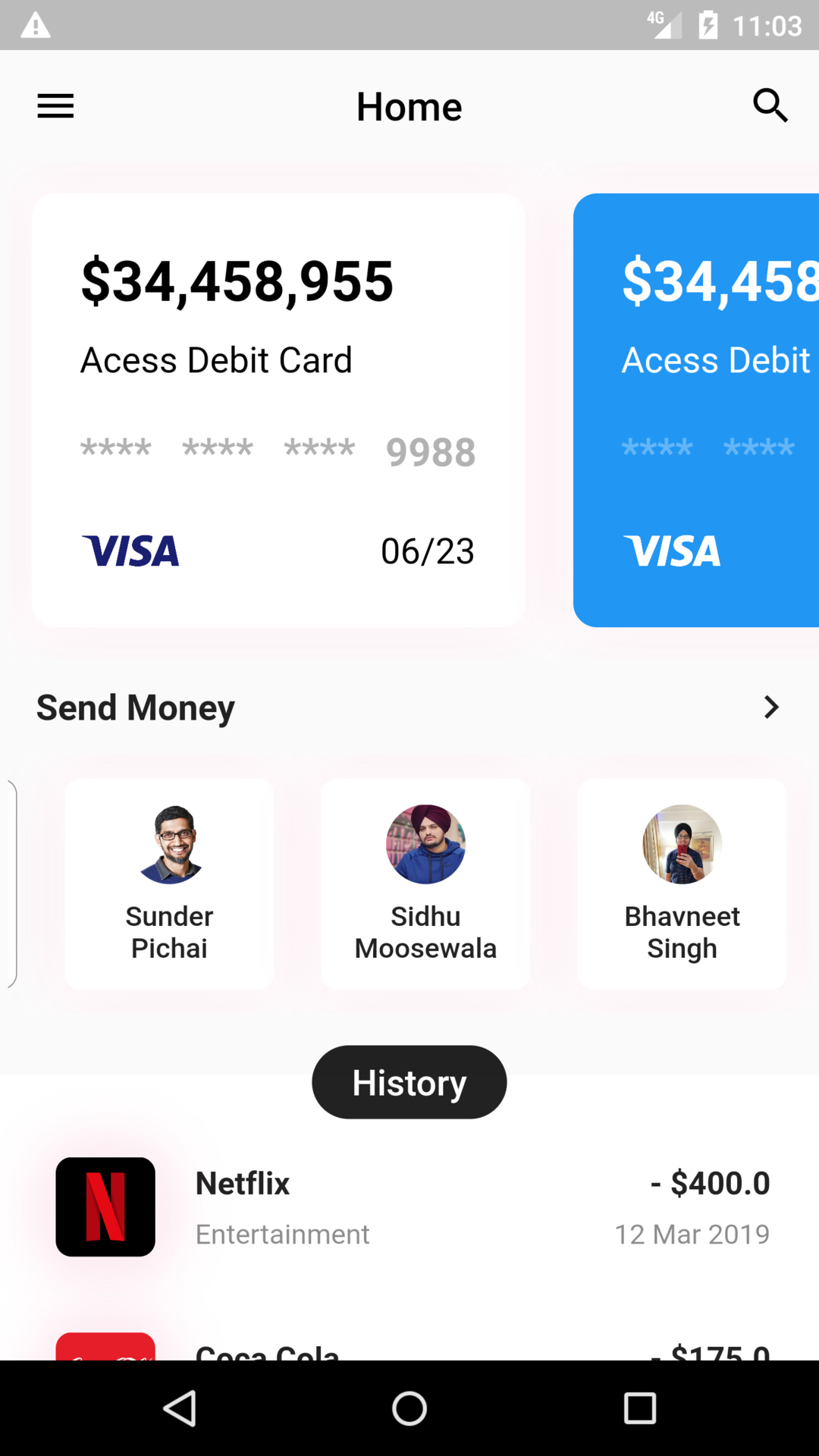
Task: Send money to Sunder Pichai
Action: (x=169, y=883)
